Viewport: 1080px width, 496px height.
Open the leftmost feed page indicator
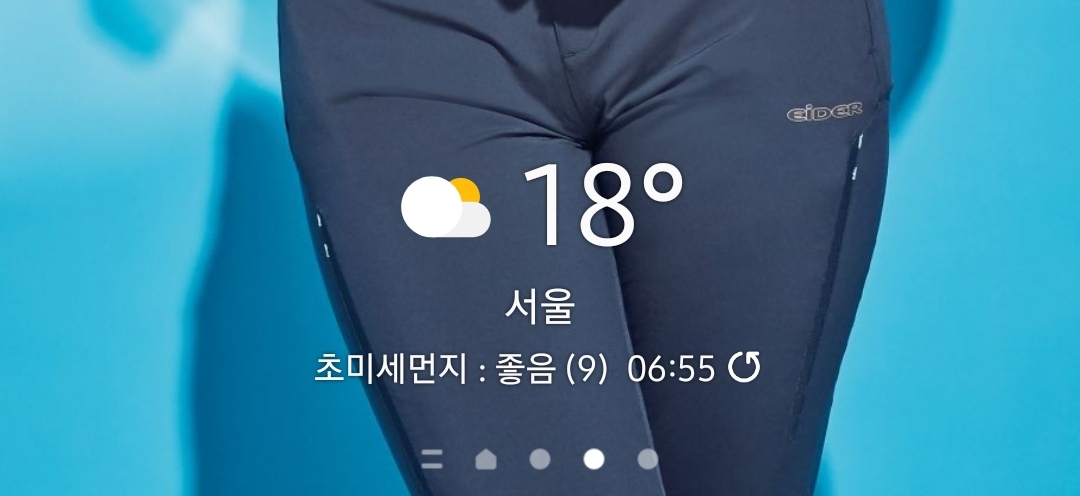[432, 459]
